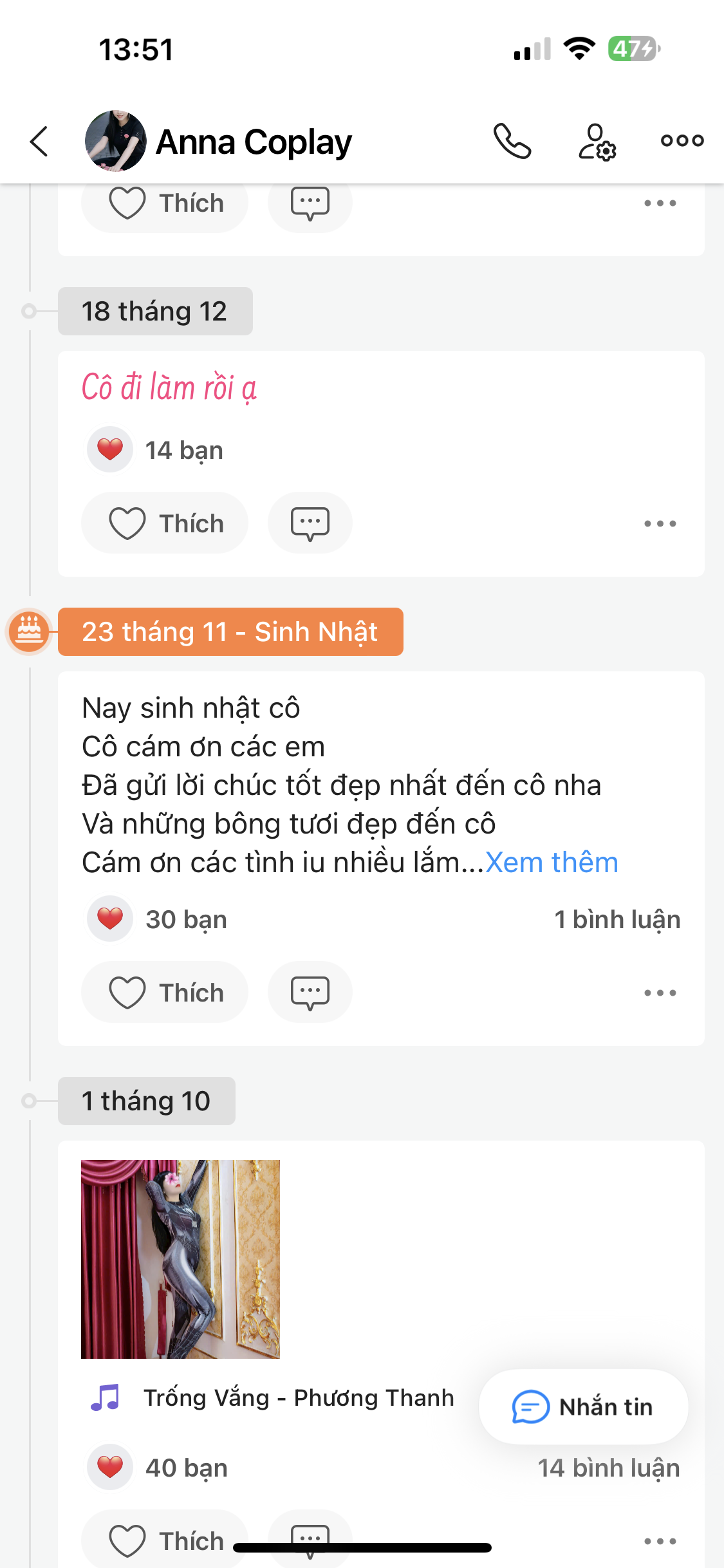
Task: Open Anna Coplay's profile avatar
Action: point(116,141)
